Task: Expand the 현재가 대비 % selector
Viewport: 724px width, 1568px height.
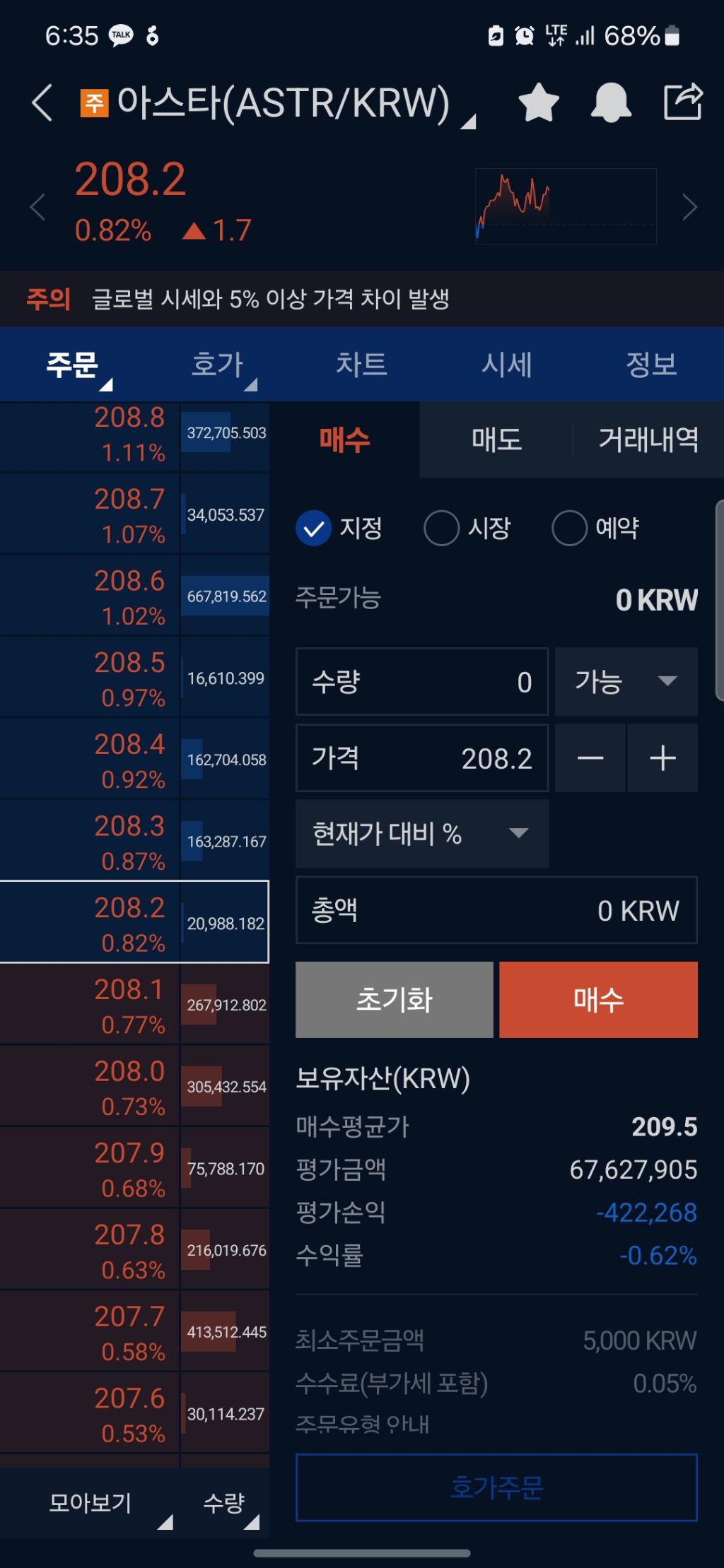Action: point(421,835)
